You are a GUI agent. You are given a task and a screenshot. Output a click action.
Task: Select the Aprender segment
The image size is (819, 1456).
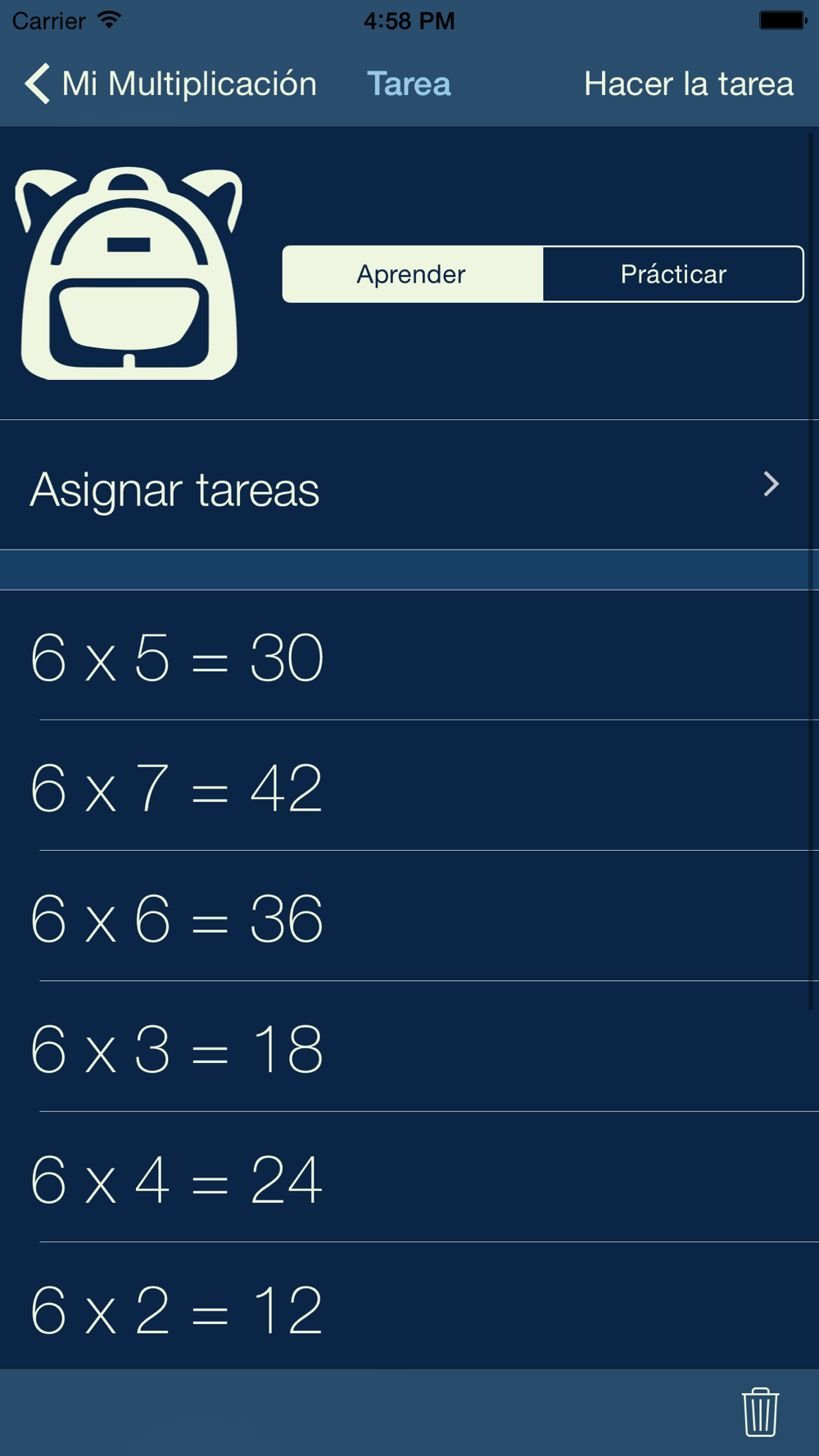(412, 274)
